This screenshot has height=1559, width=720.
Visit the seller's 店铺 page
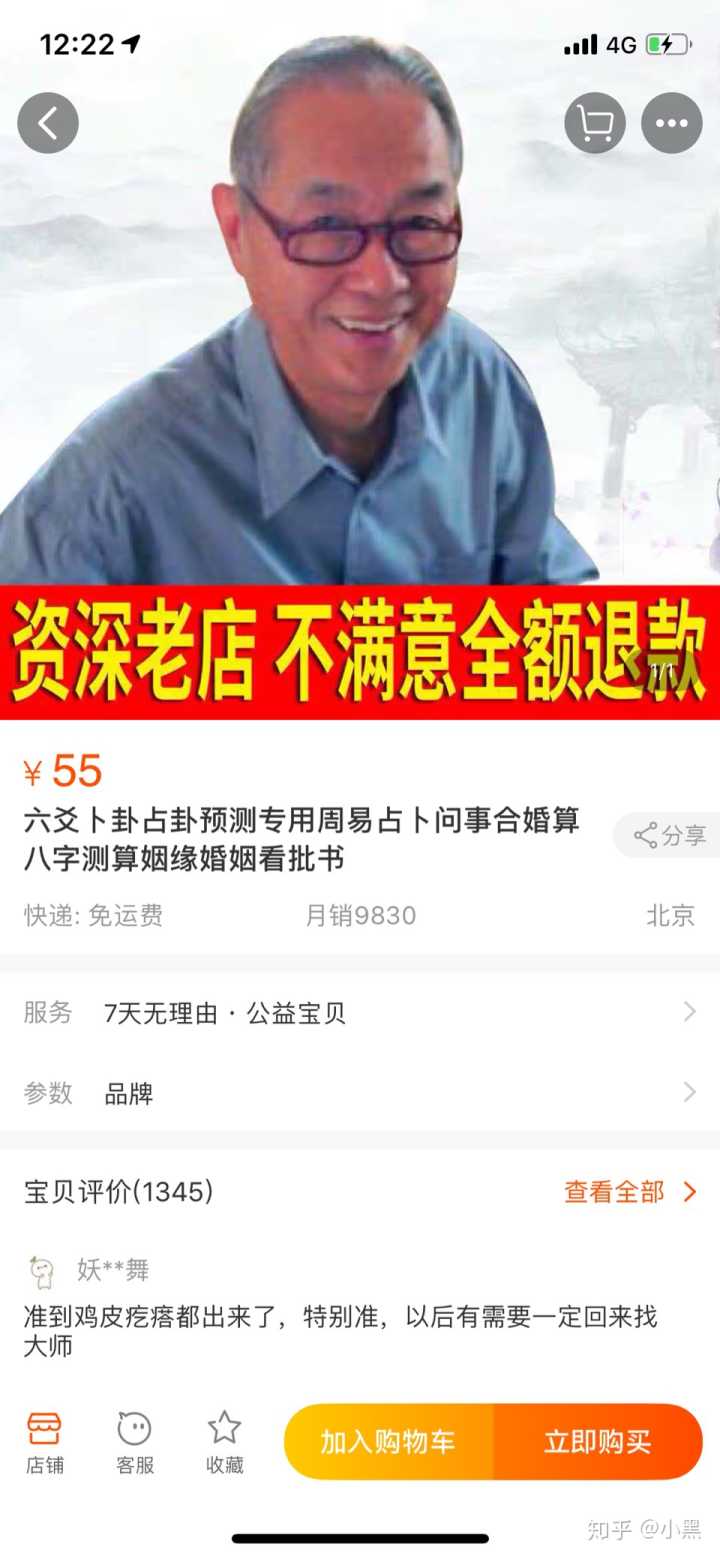click(x=44, y=1442)
